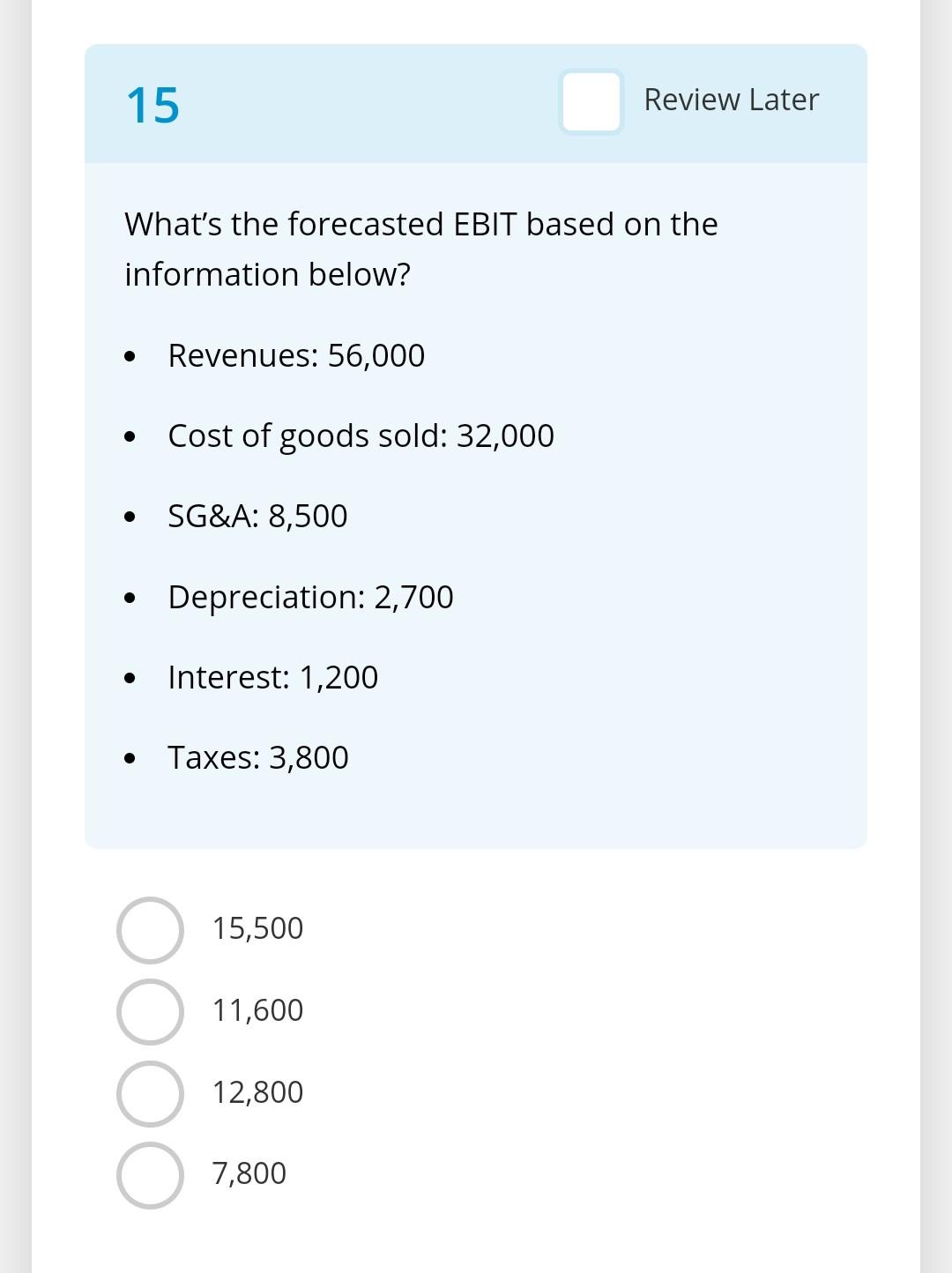Click the 7,800 answer text label
The height and width of the screenshot is (1273, 952).
(x=249, y=1174)
